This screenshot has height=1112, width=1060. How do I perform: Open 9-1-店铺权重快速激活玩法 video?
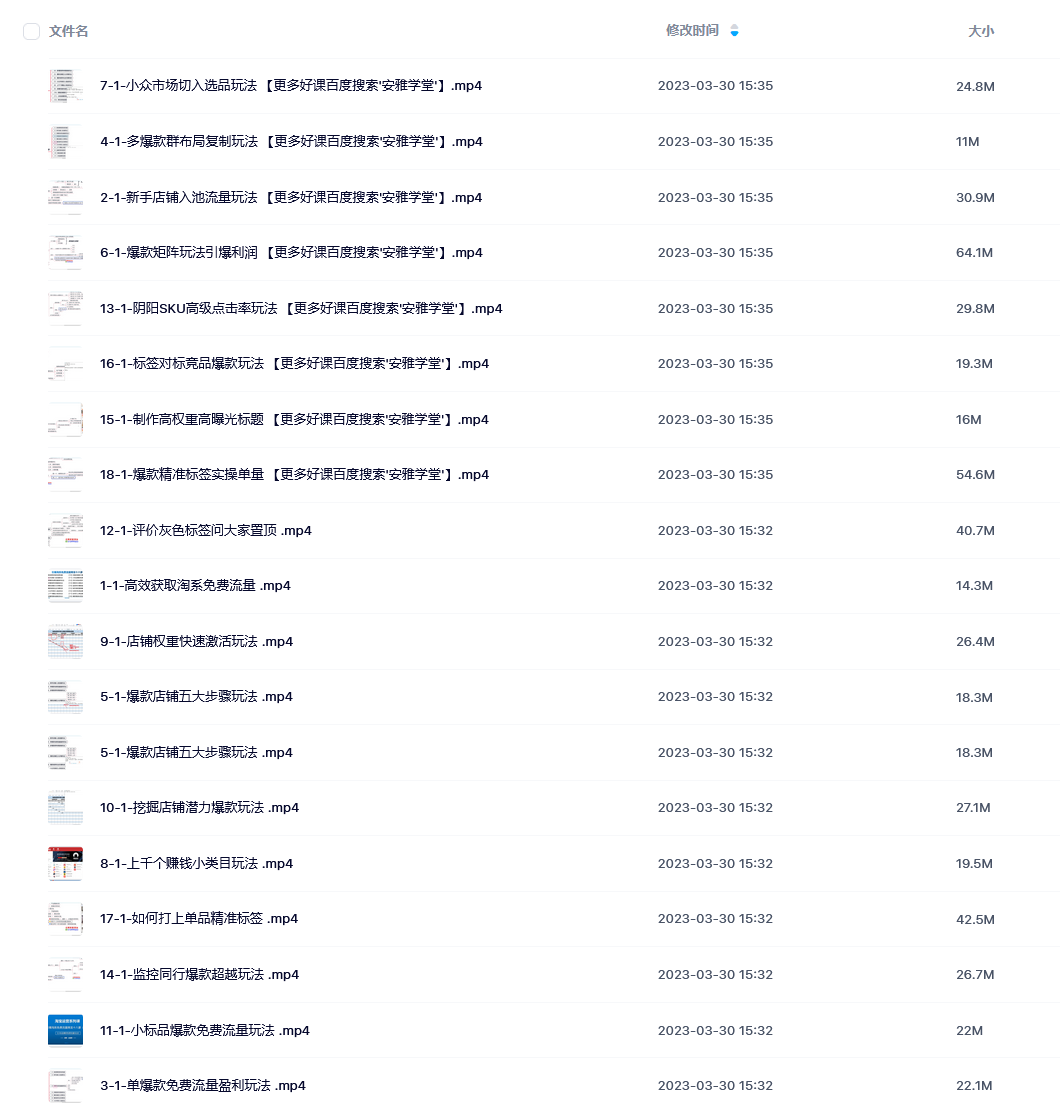[196, 642]
